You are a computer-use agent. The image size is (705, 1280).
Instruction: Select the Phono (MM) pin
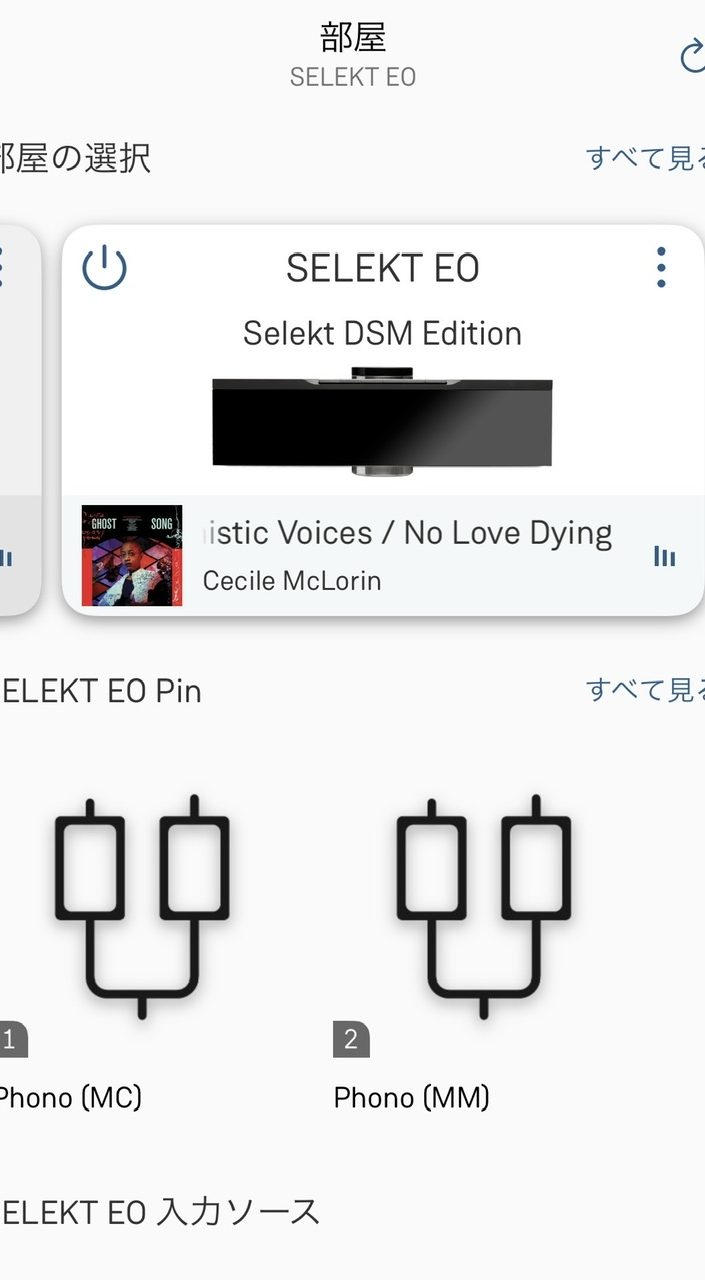483,905
